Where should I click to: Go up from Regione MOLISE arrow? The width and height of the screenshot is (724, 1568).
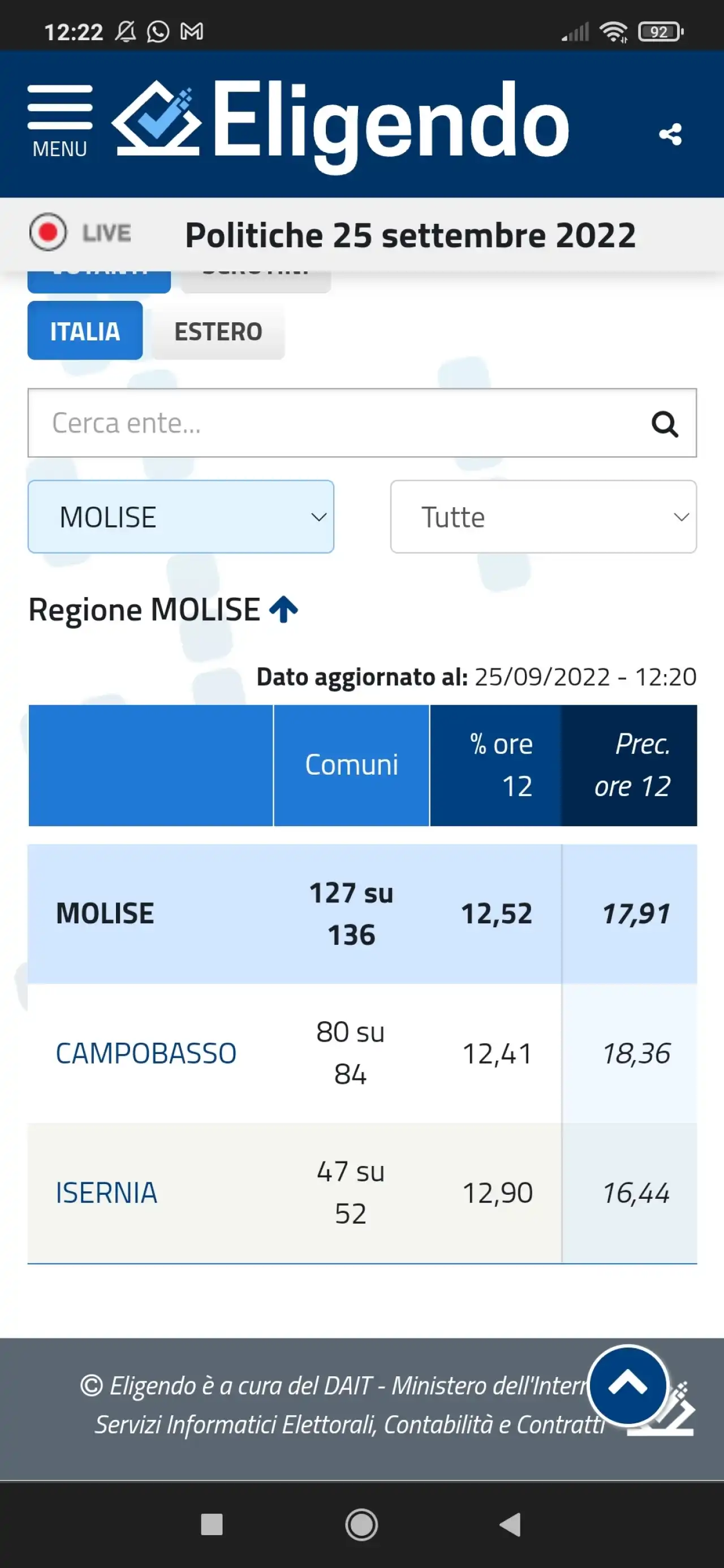284,610
